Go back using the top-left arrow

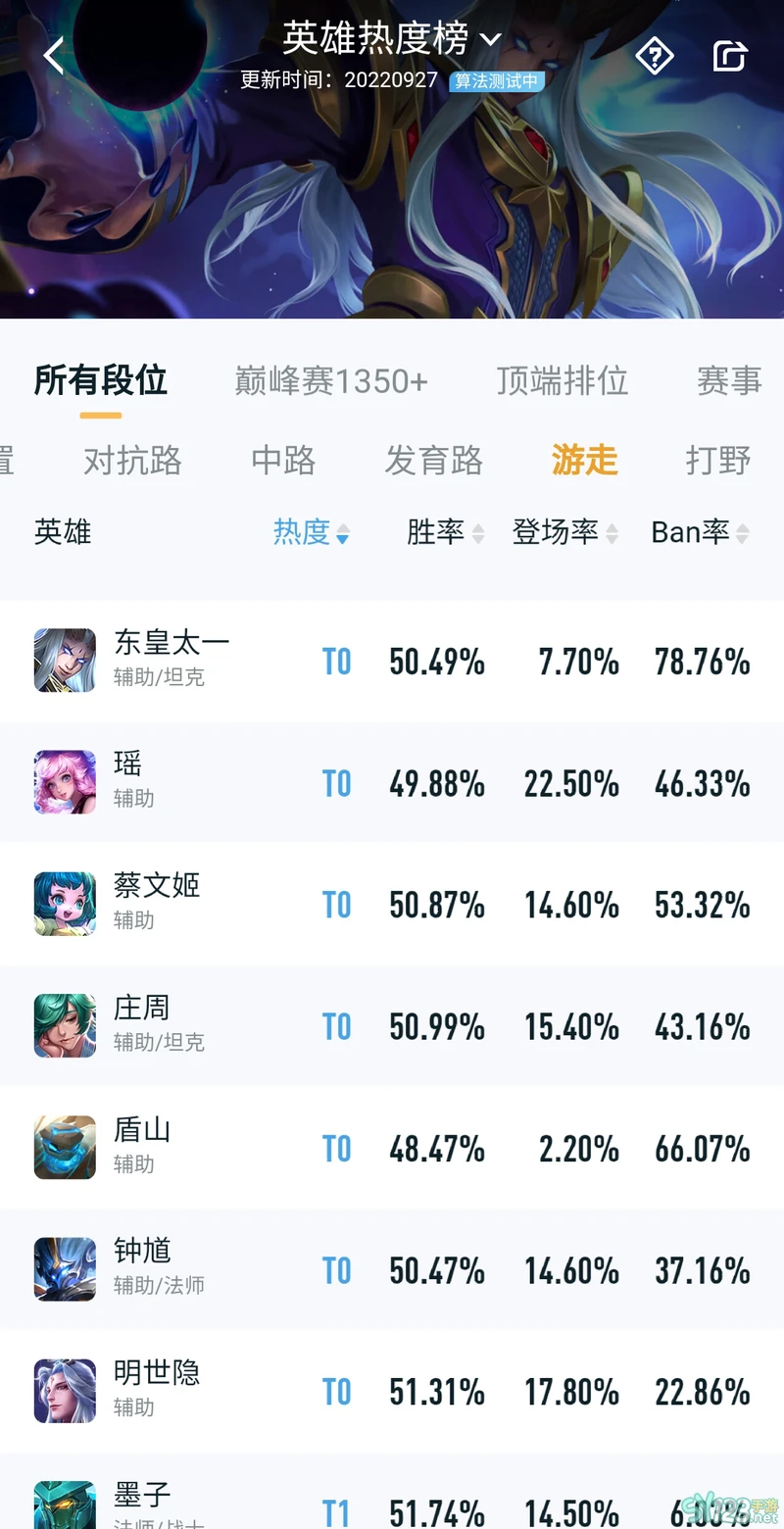[54, 56]
